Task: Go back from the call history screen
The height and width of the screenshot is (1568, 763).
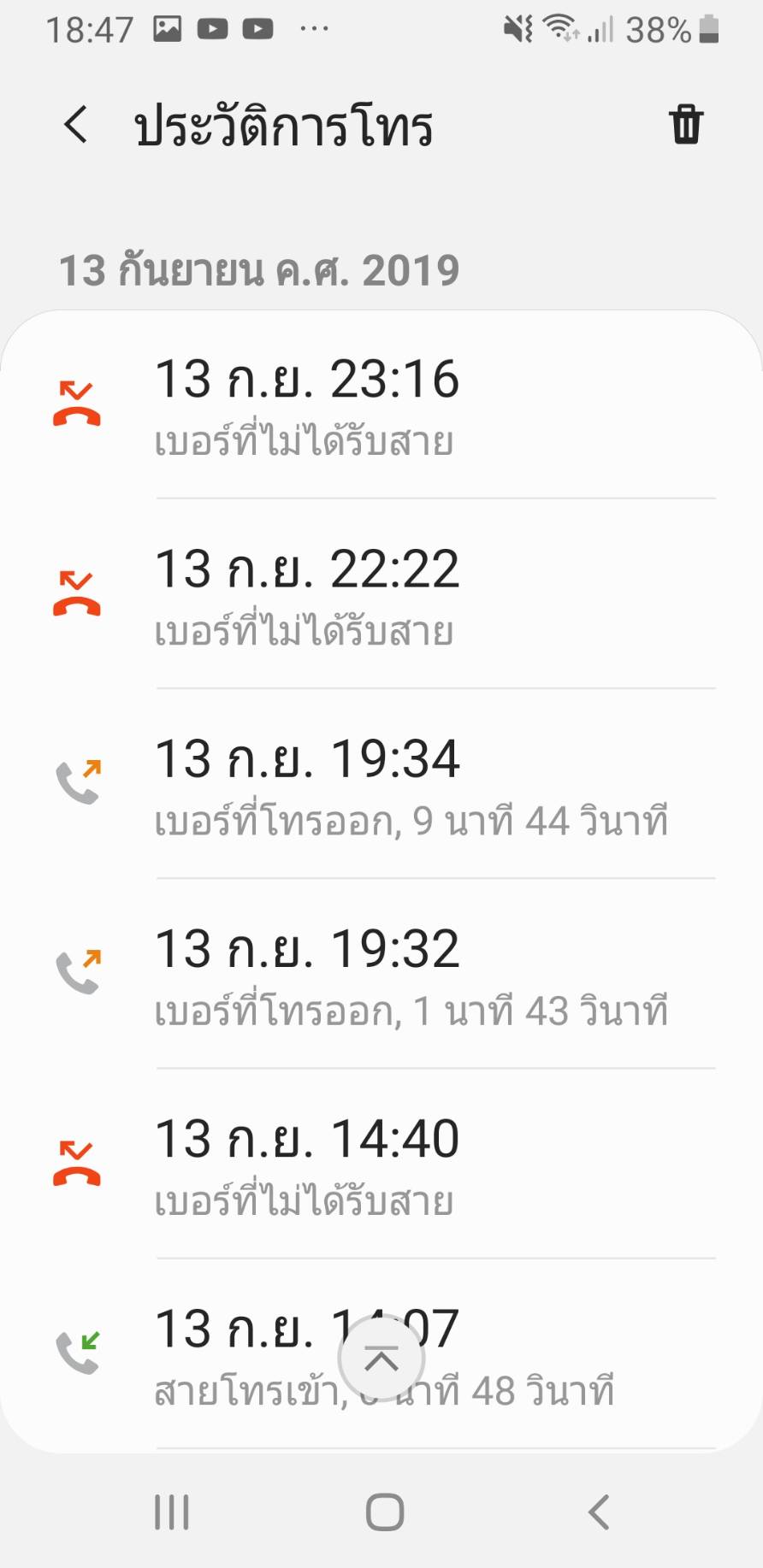Action: coord(76,125)
